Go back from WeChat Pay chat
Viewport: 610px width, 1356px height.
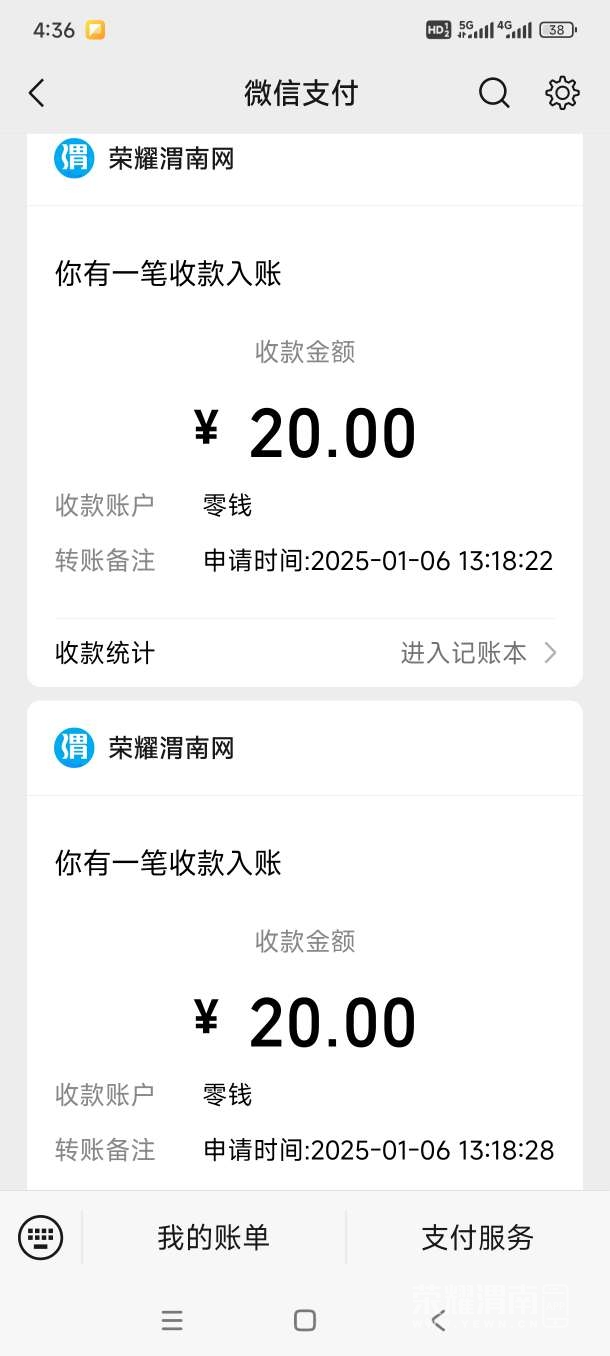37,94
